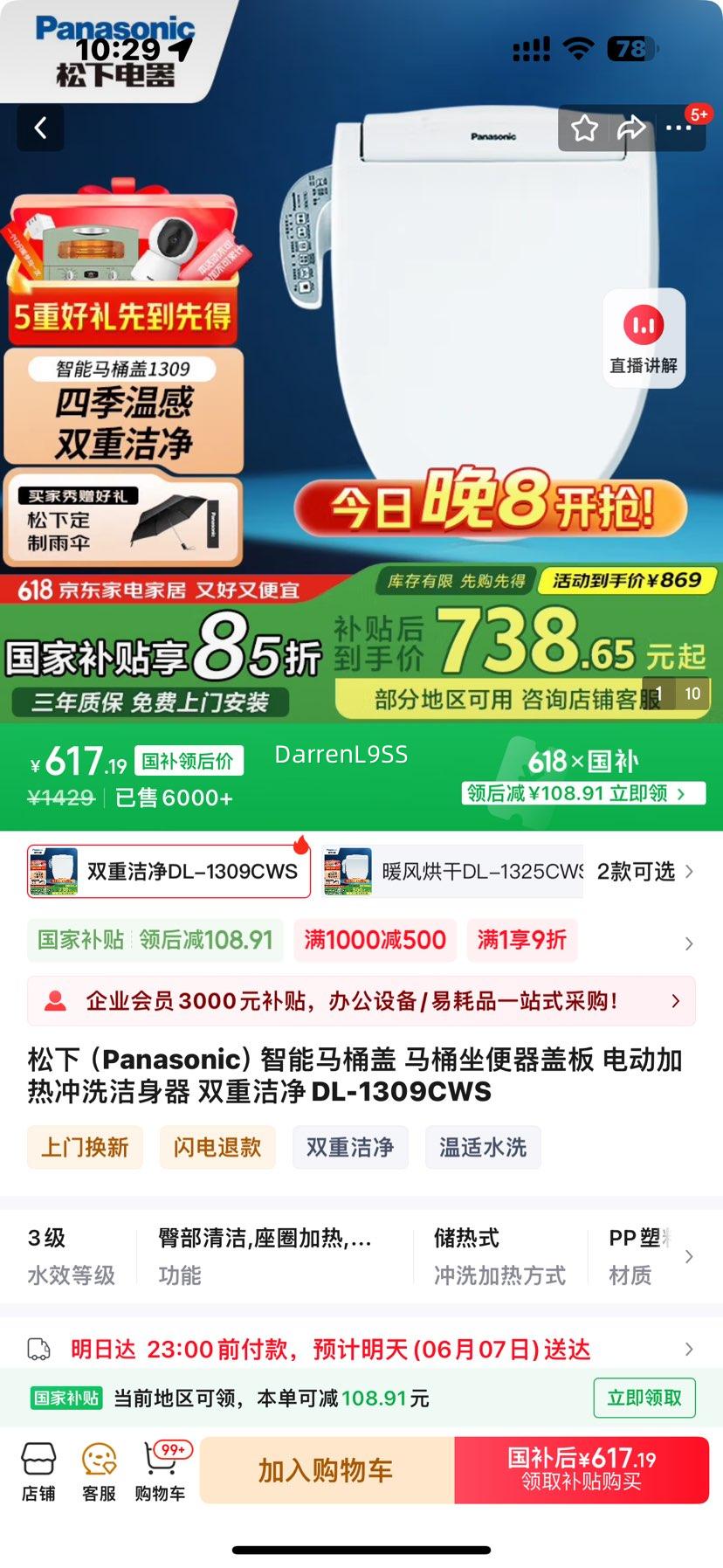The height and width of the screenshot is (1568, 723).
Task: Expand the product specification parameters row
Action: 688,1256
